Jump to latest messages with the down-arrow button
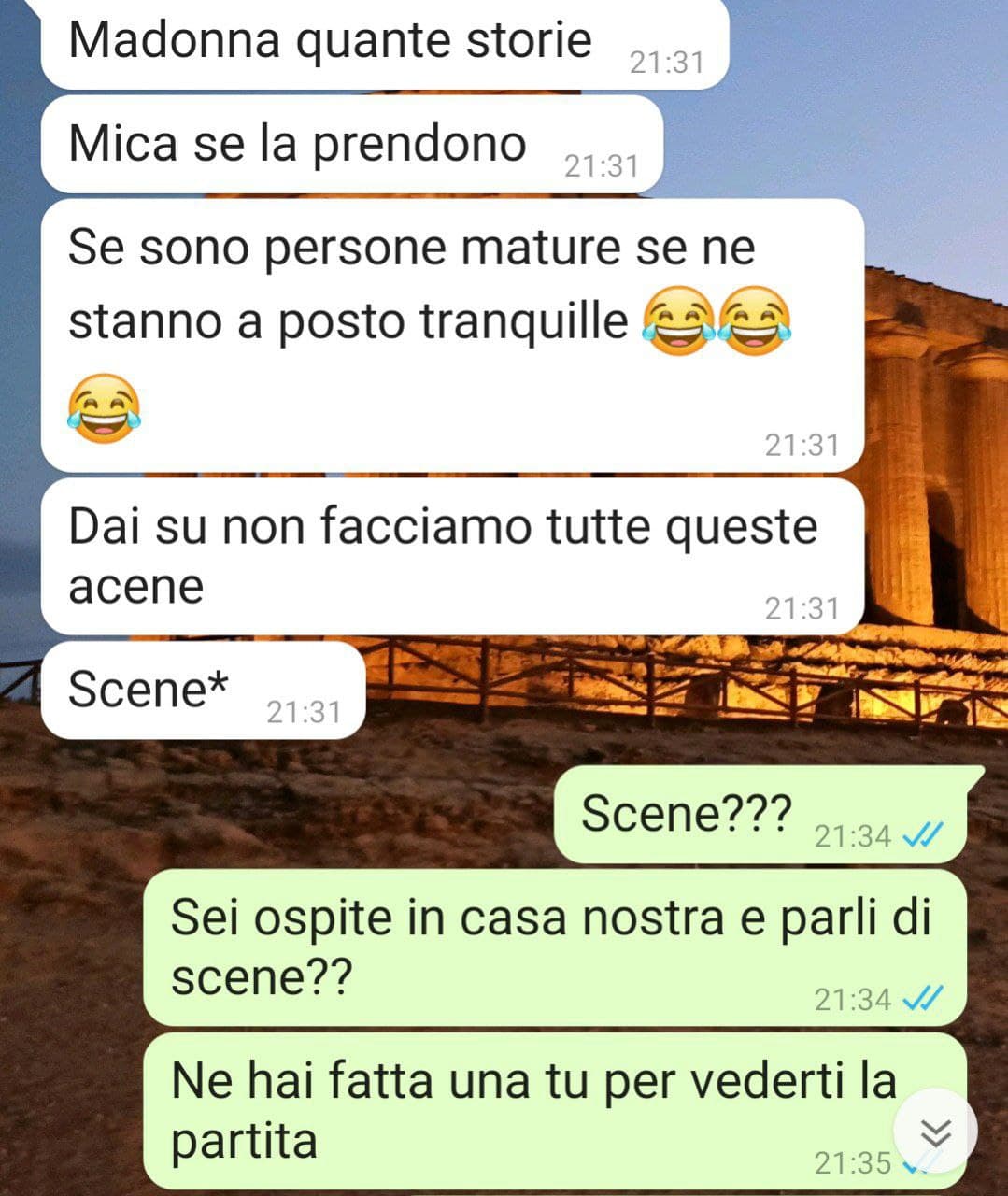The image size is (1008, 1196). point(935,1132)
